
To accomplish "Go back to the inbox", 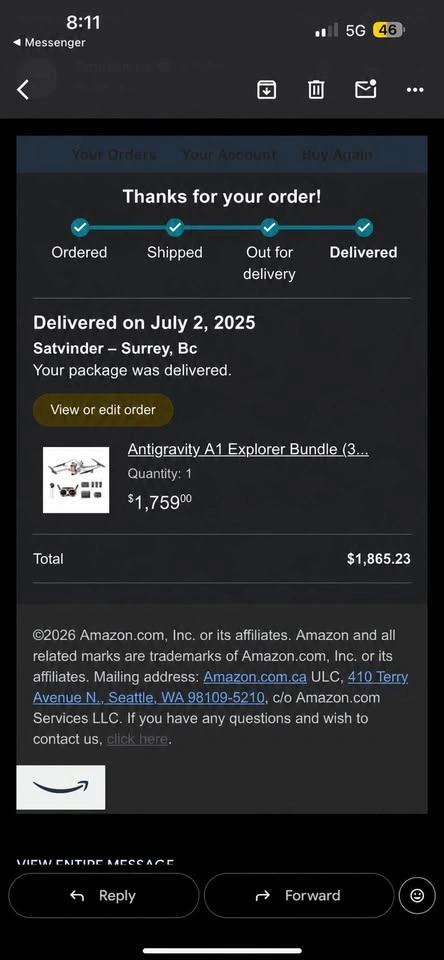I will (x=23, y=91).
